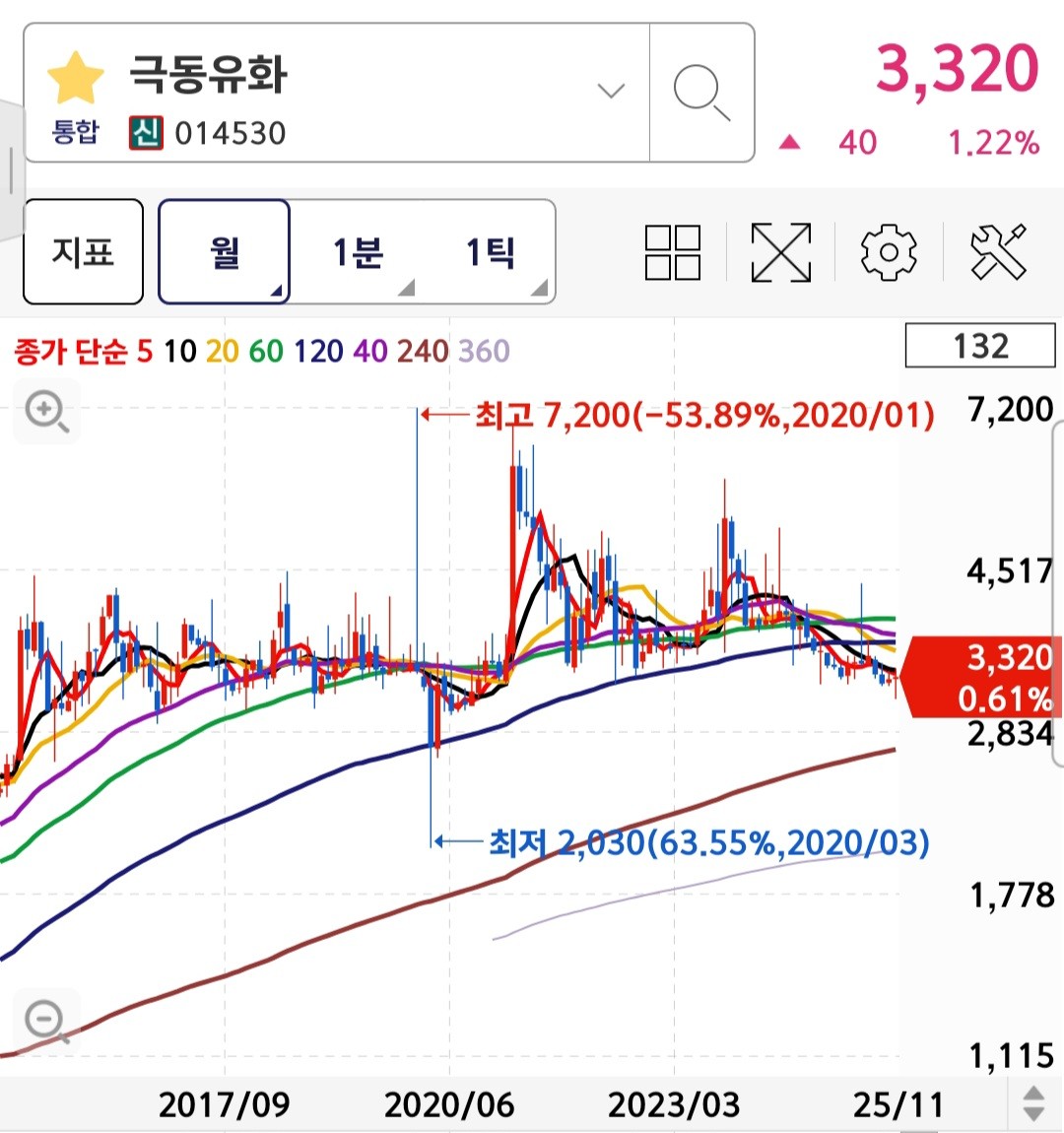
Task: Open the 지표 indicators button
Action: [84, 252]
